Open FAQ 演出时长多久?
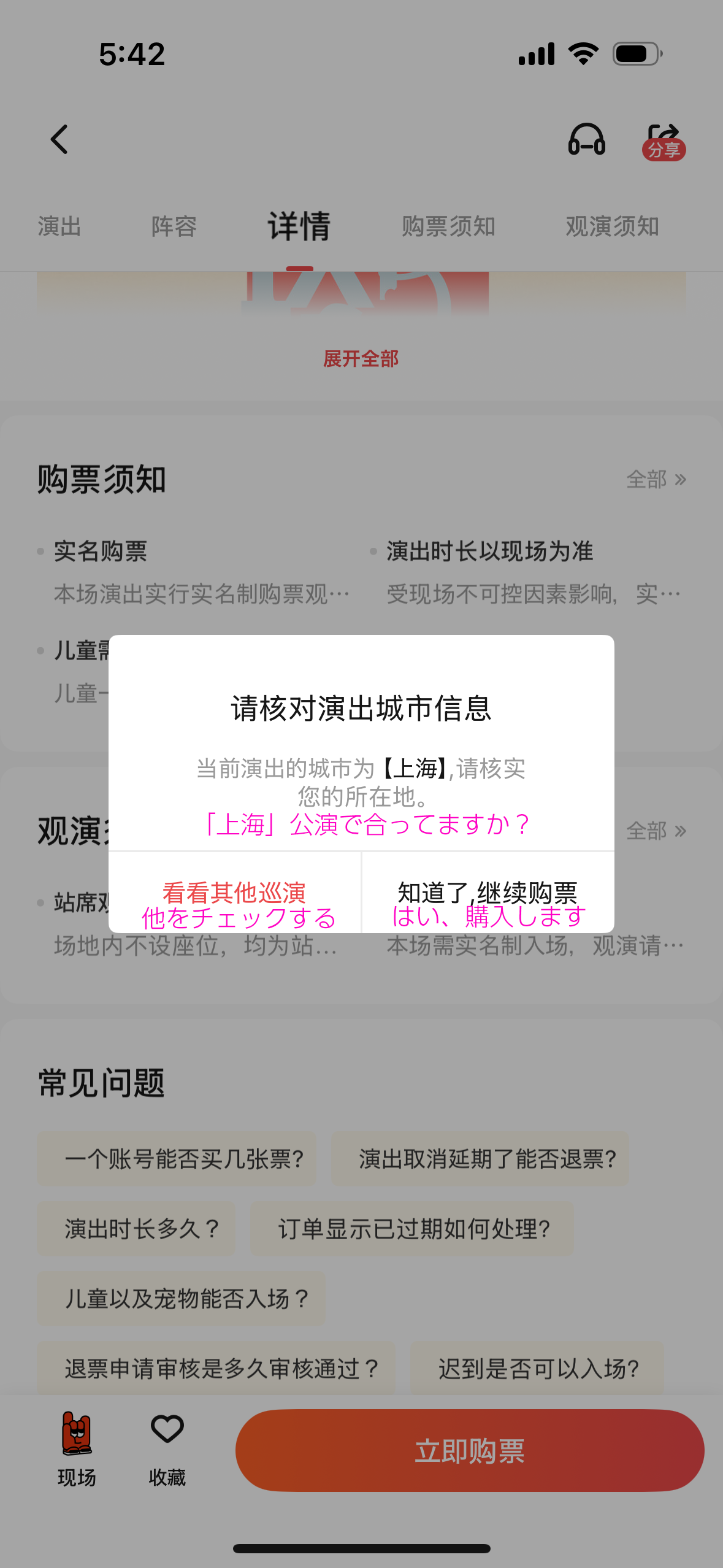The height and width of the screenshot is (1568, 723). (x=136, y=1229)
